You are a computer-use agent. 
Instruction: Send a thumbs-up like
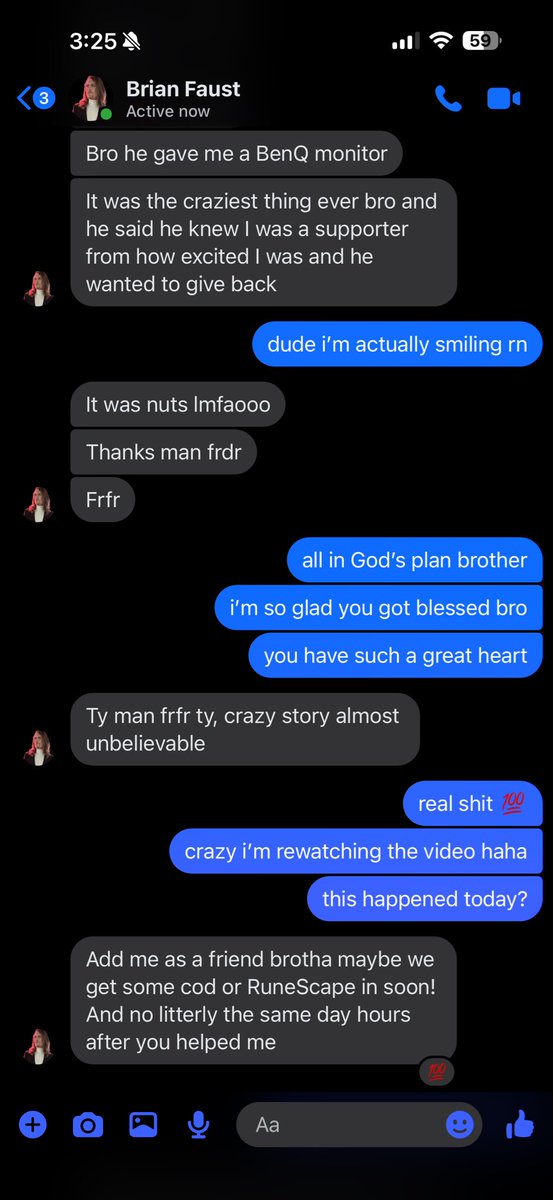tap(520, 1125)
